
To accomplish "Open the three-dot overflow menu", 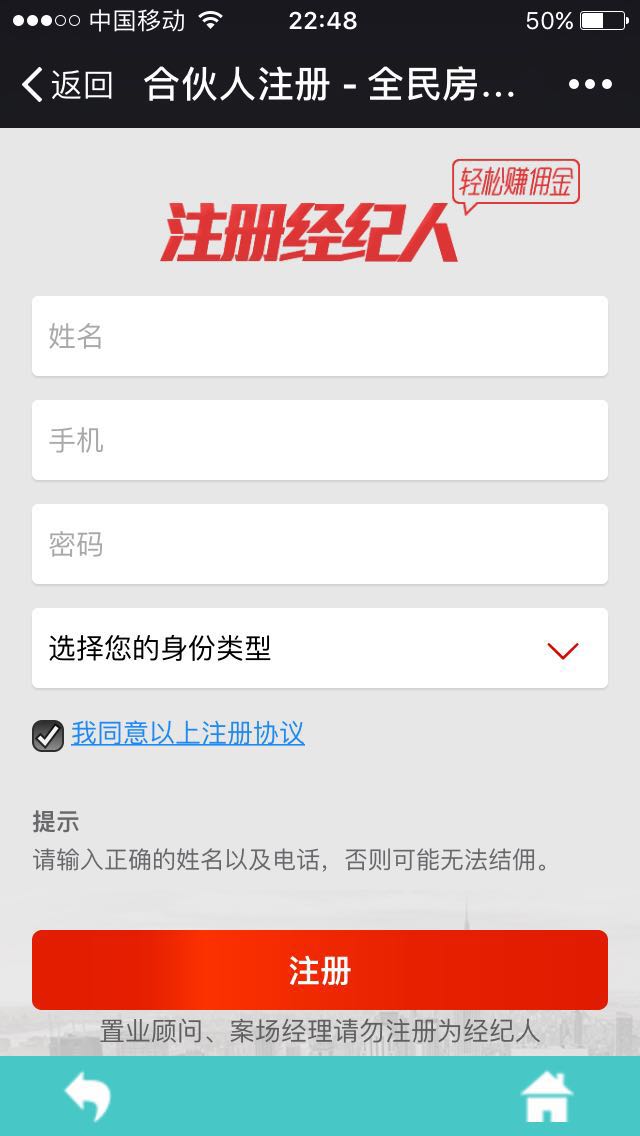I will click(589, 85).
